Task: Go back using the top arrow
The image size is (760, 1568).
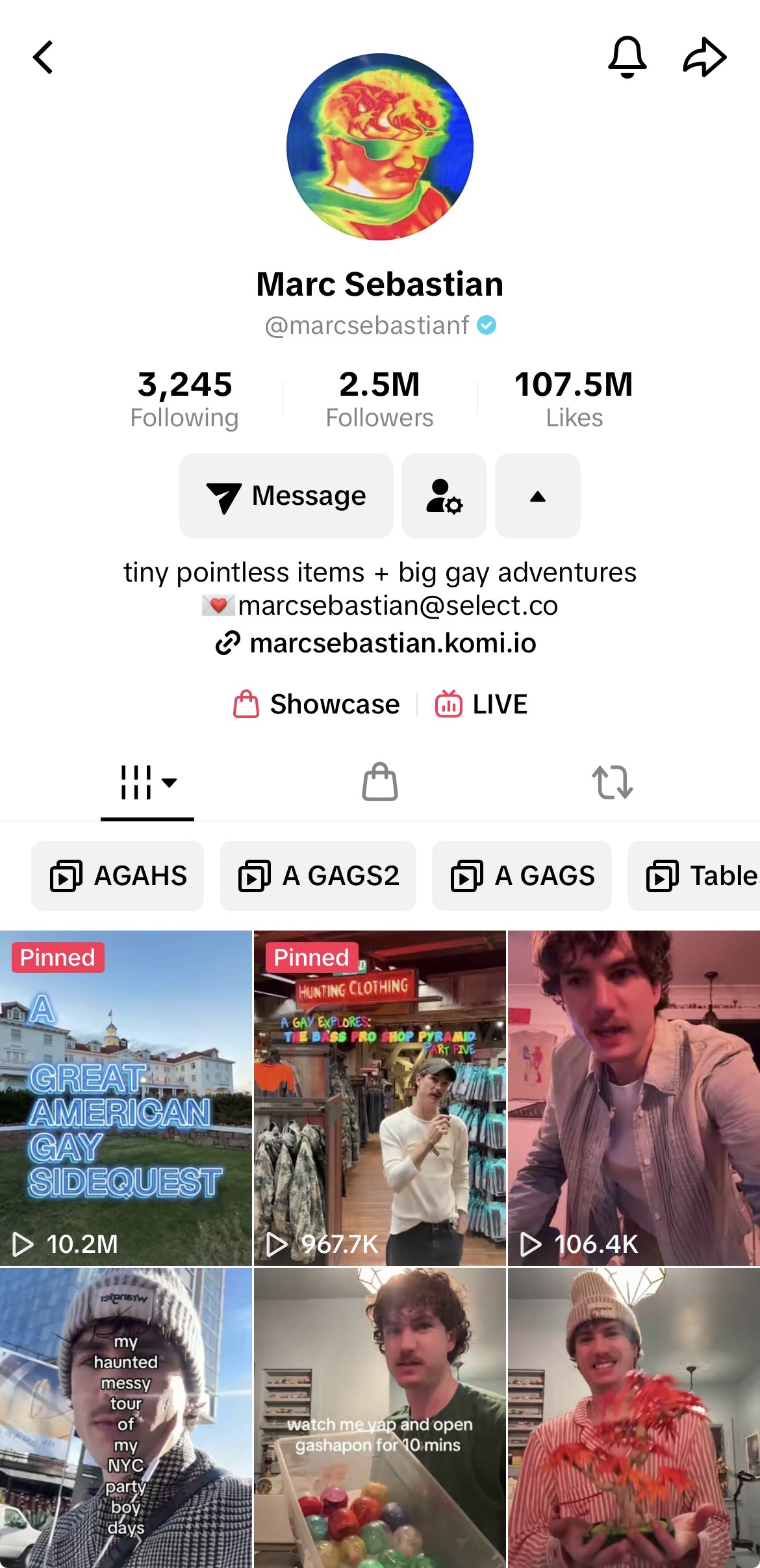Action: pos(43,57)
